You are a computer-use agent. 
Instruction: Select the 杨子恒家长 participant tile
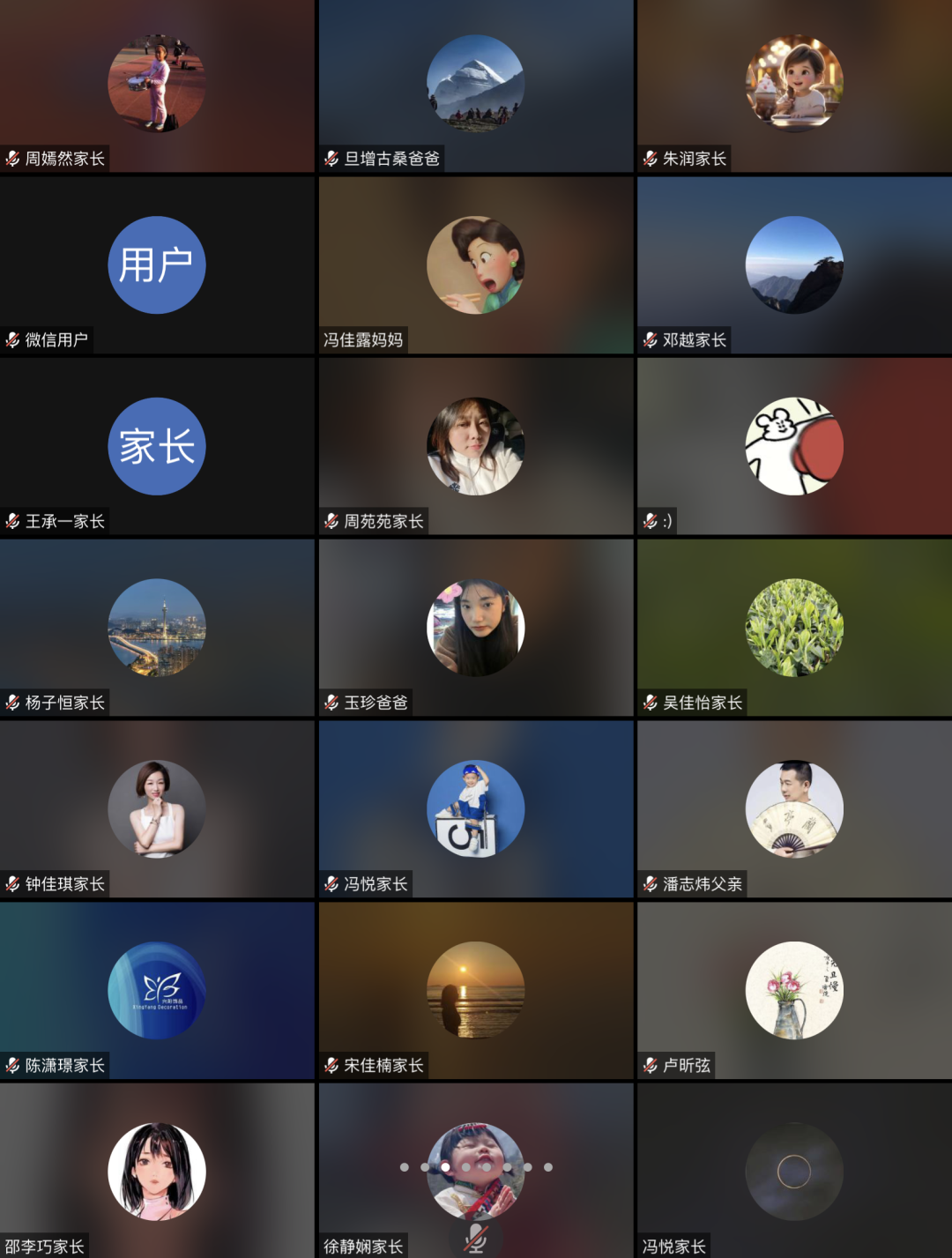click(157, 628)
